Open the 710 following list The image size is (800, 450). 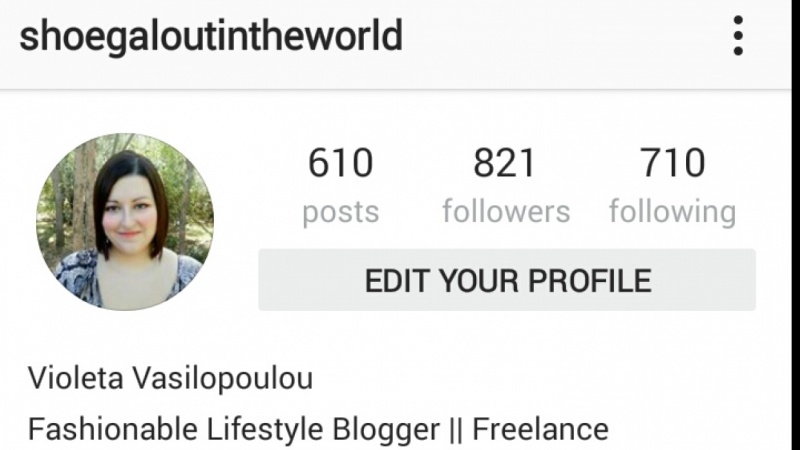pyautogui.click(x=672, y=185)
